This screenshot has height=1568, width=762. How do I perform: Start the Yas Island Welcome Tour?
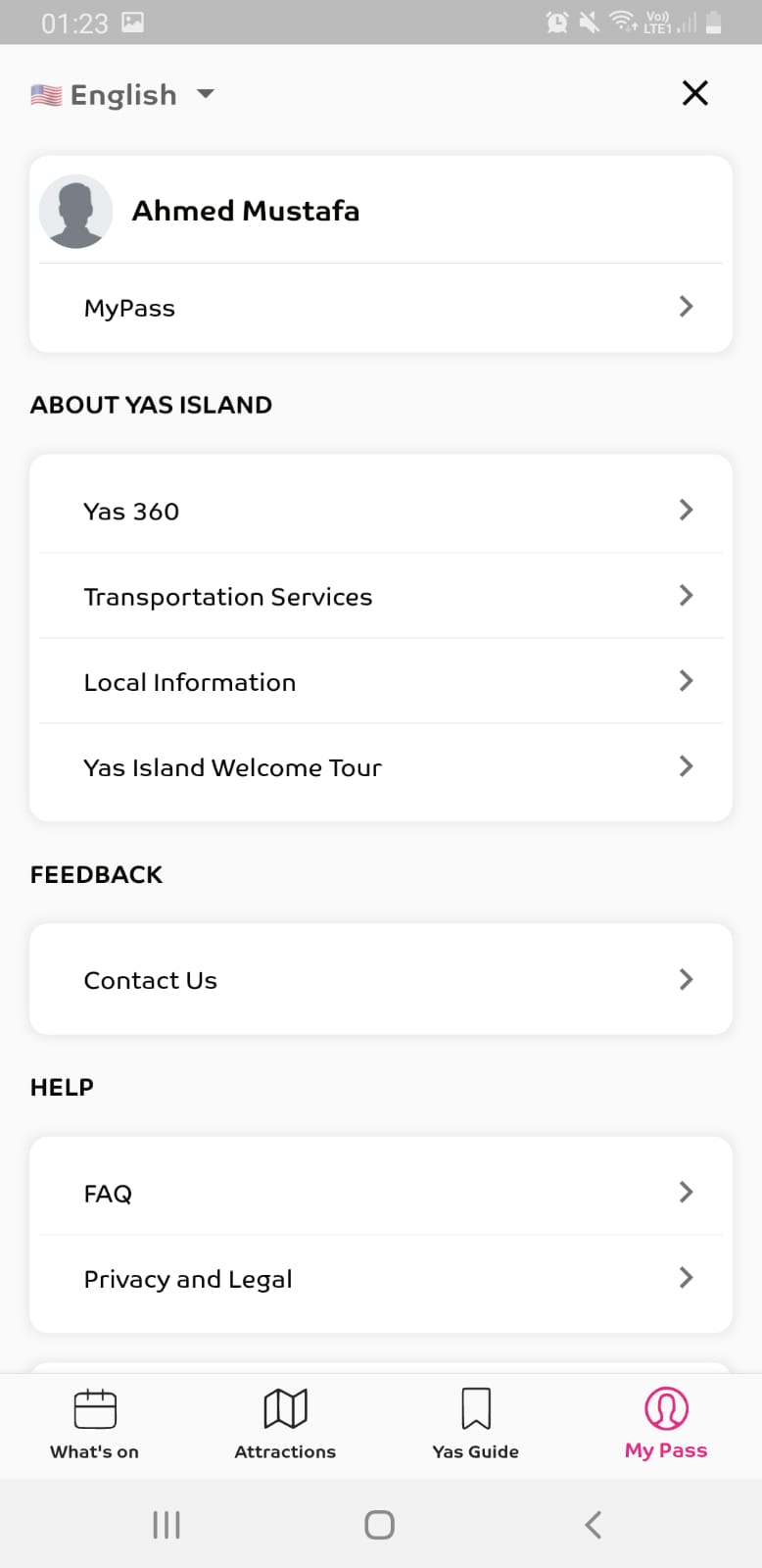click(381, 766)
